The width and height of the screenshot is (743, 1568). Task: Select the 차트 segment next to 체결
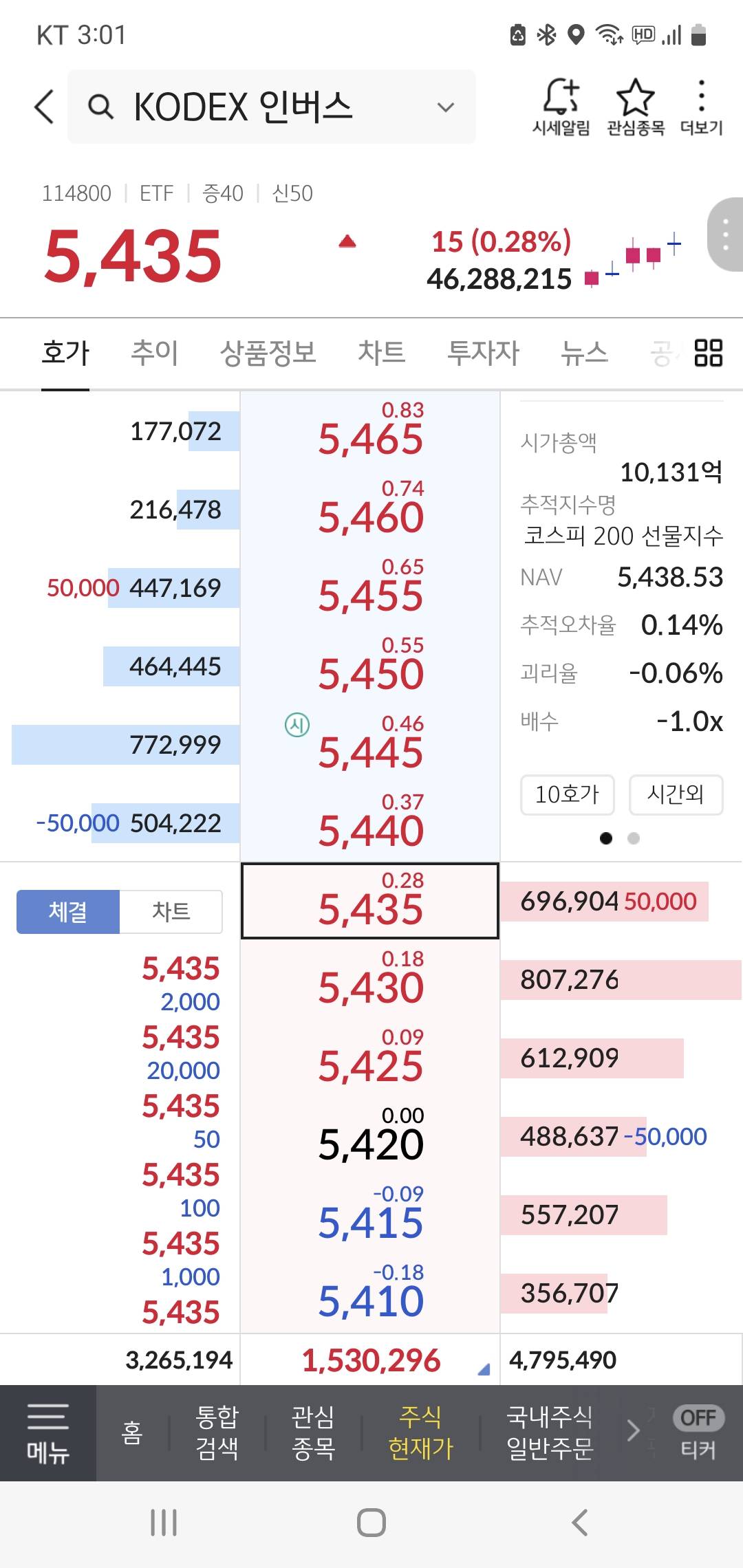coord(171,912)
